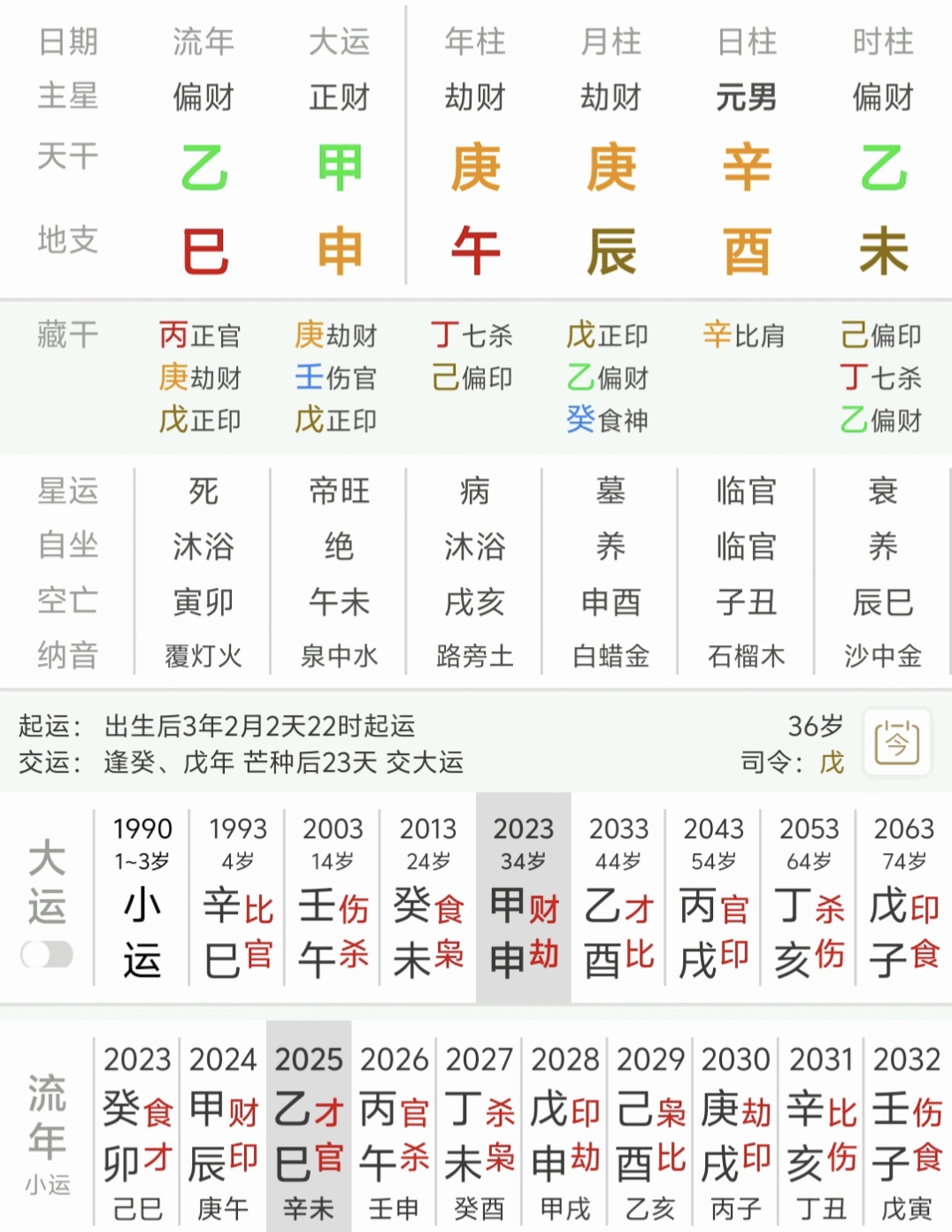The width and height of the screenshot is (952, 1232).
Task: Choose the 2063 戊子 大运
Action: click(x=903, y=898)
